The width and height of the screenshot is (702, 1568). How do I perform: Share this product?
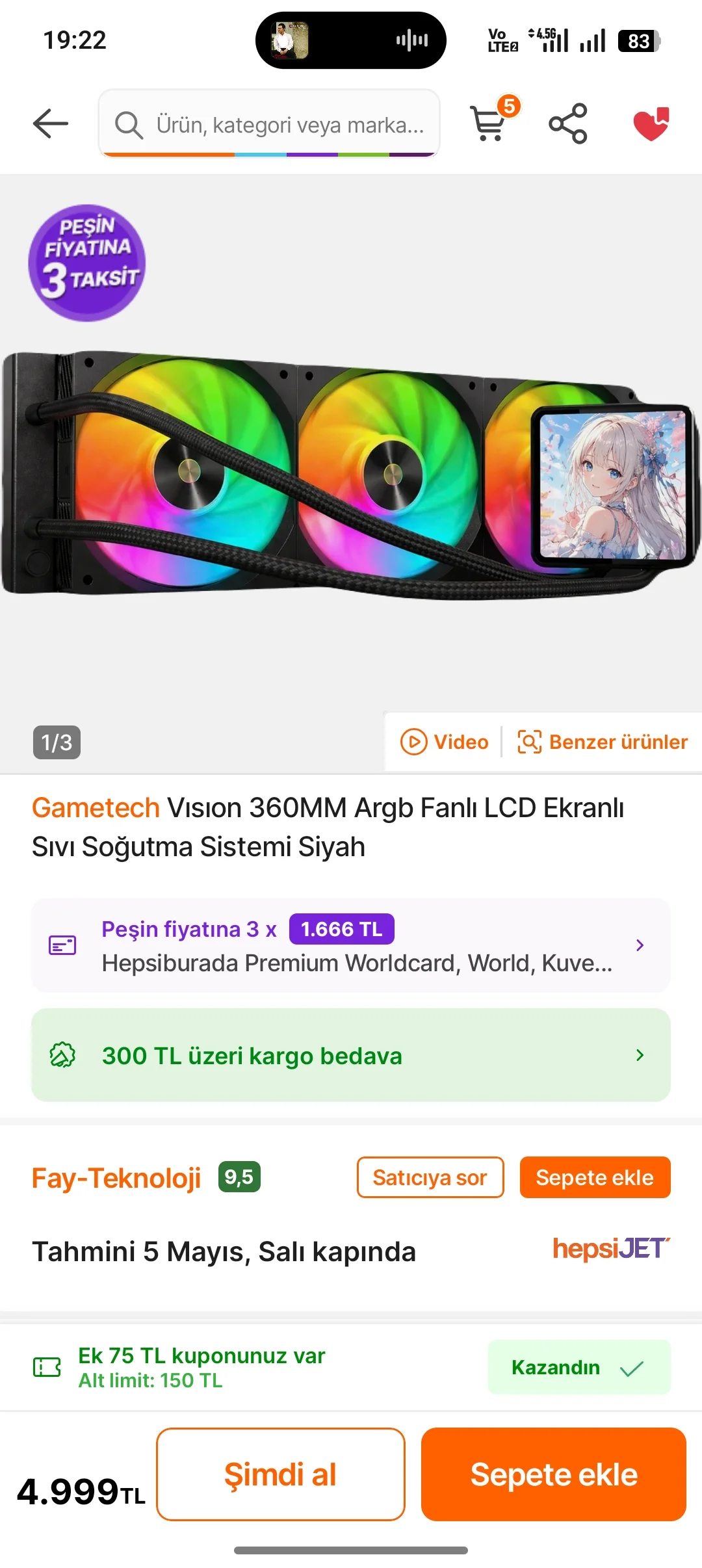click(x=568, y=124)
